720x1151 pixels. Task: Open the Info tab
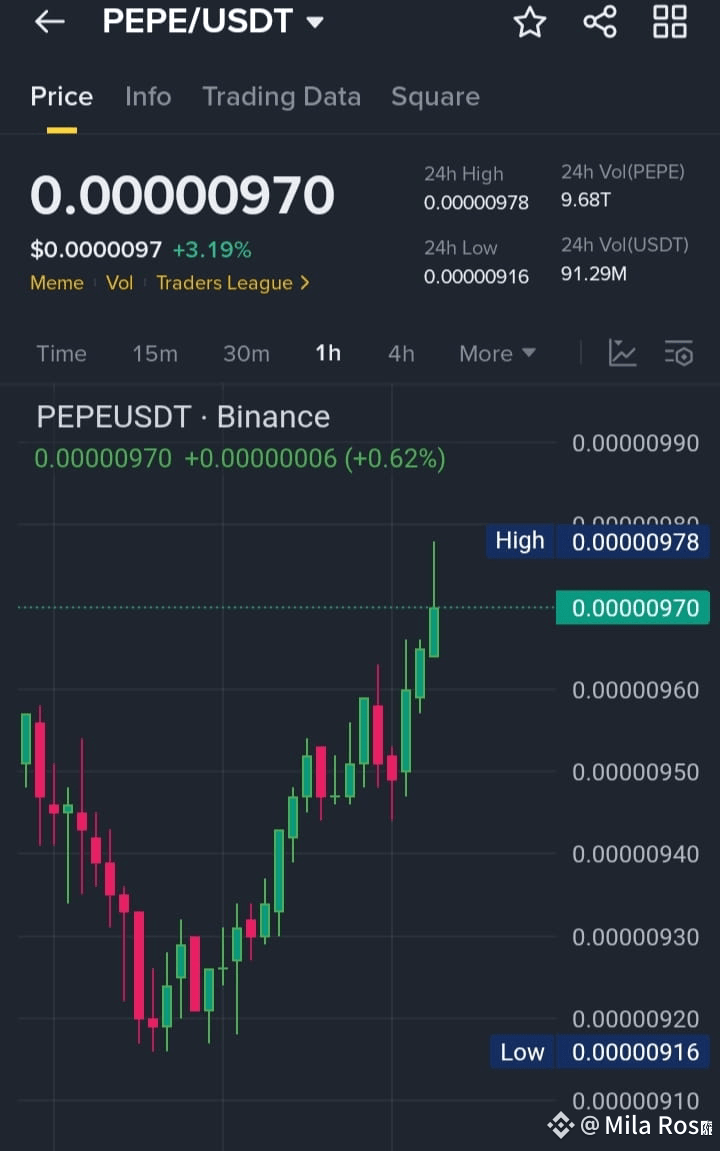tap(148, 97)
